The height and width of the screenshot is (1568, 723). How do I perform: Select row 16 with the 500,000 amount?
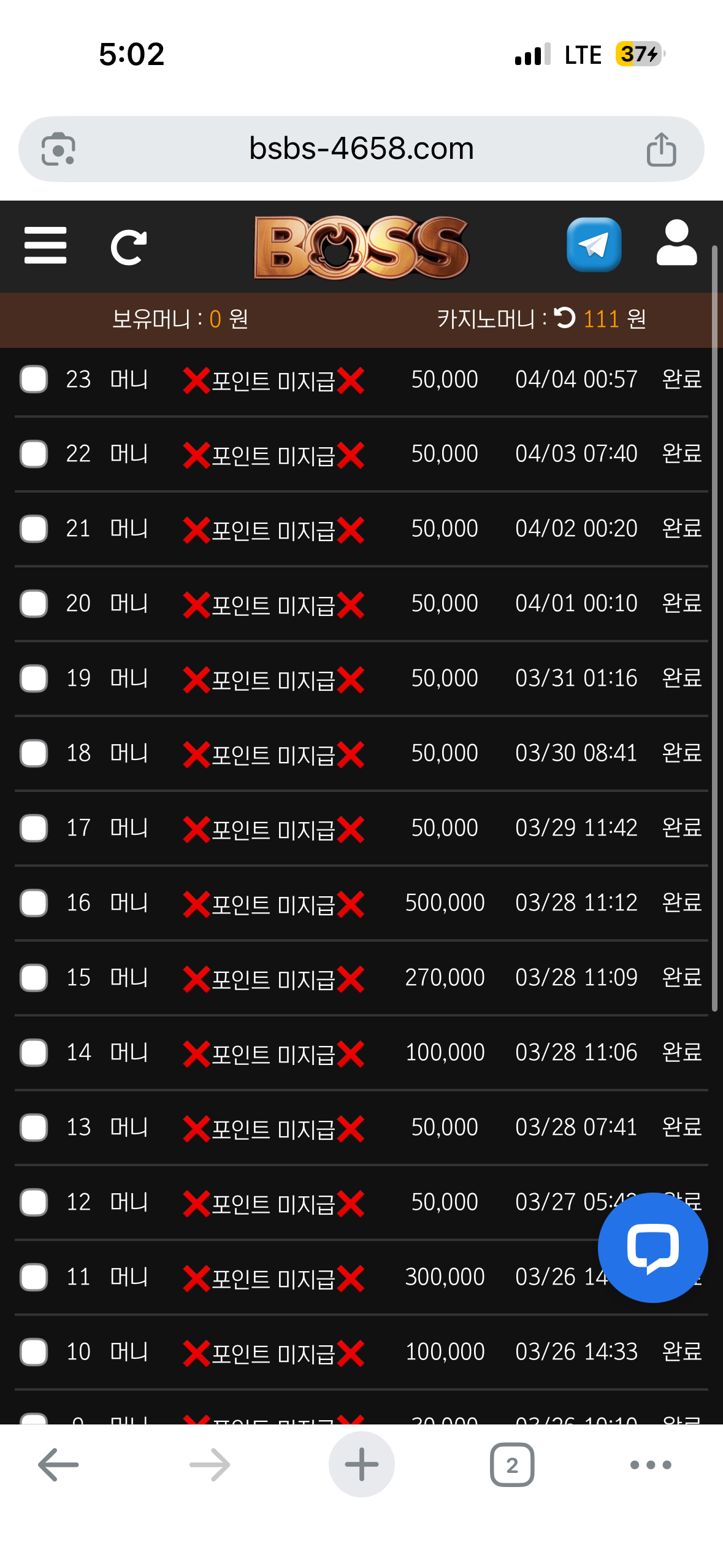[x=34, y=903]
